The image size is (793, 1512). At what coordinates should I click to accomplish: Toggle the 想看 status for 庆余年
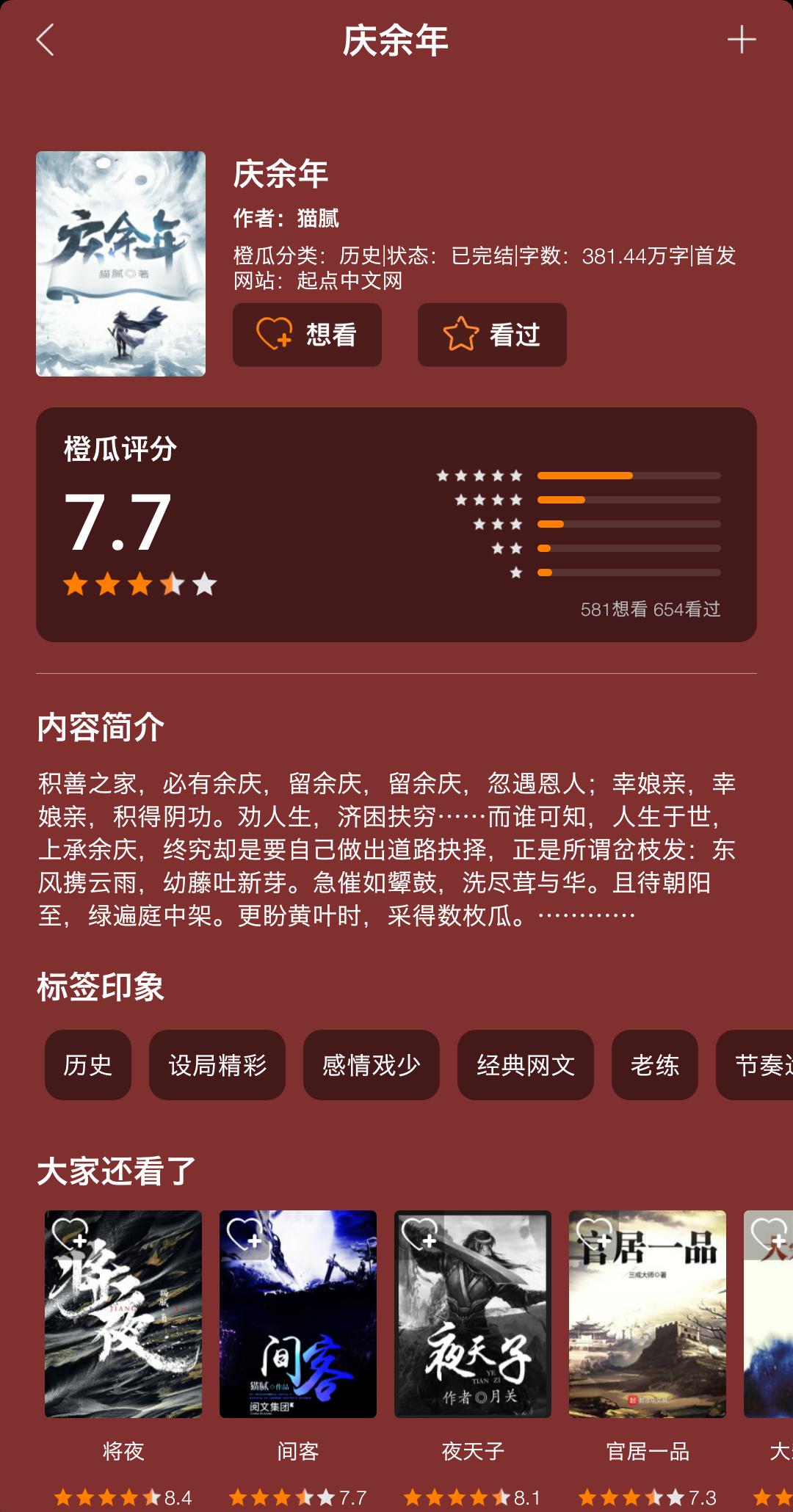click(x=307, y=335)
